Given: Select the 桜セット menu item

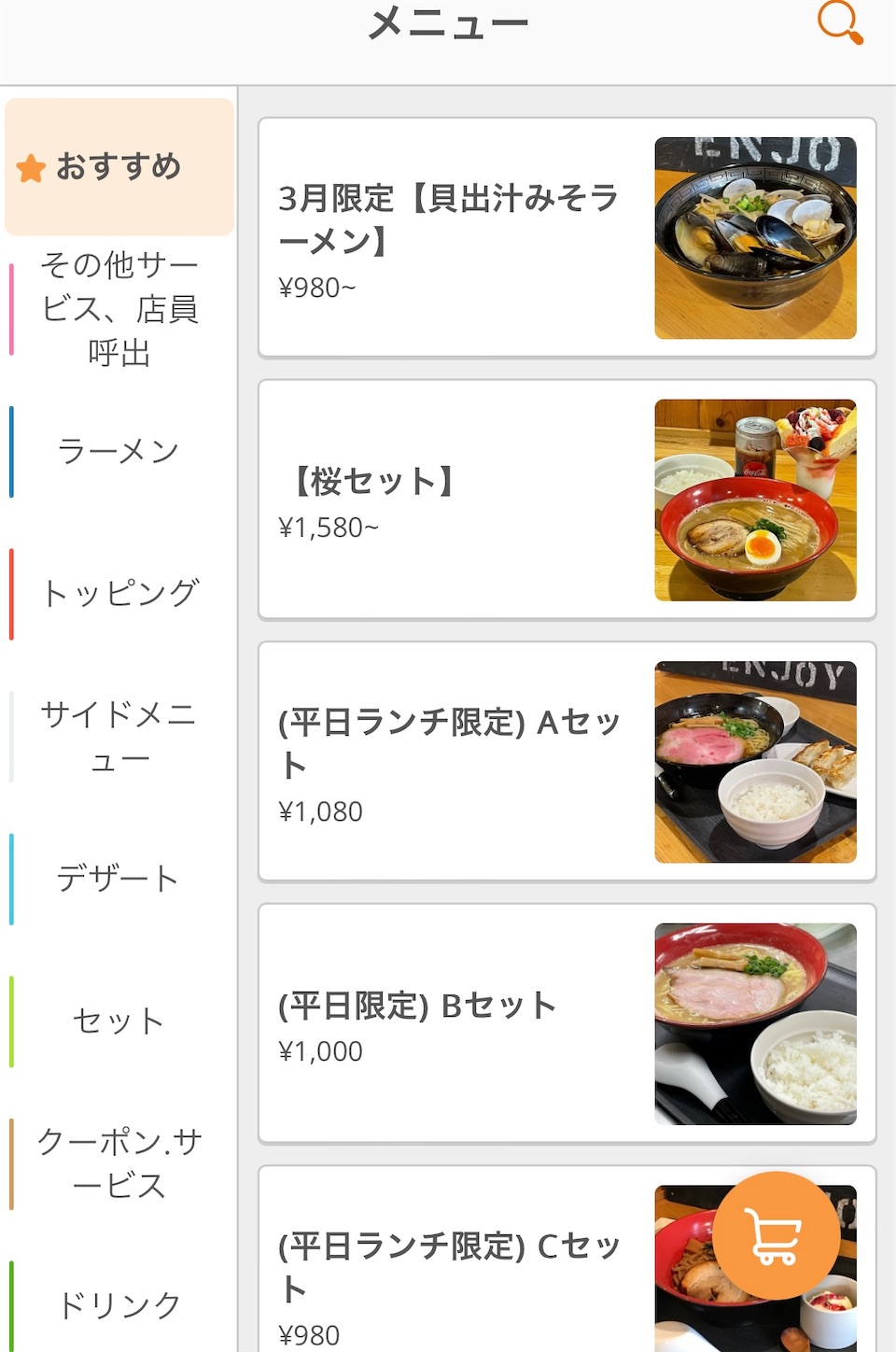Looking at the screenshot, I should 567,500.
